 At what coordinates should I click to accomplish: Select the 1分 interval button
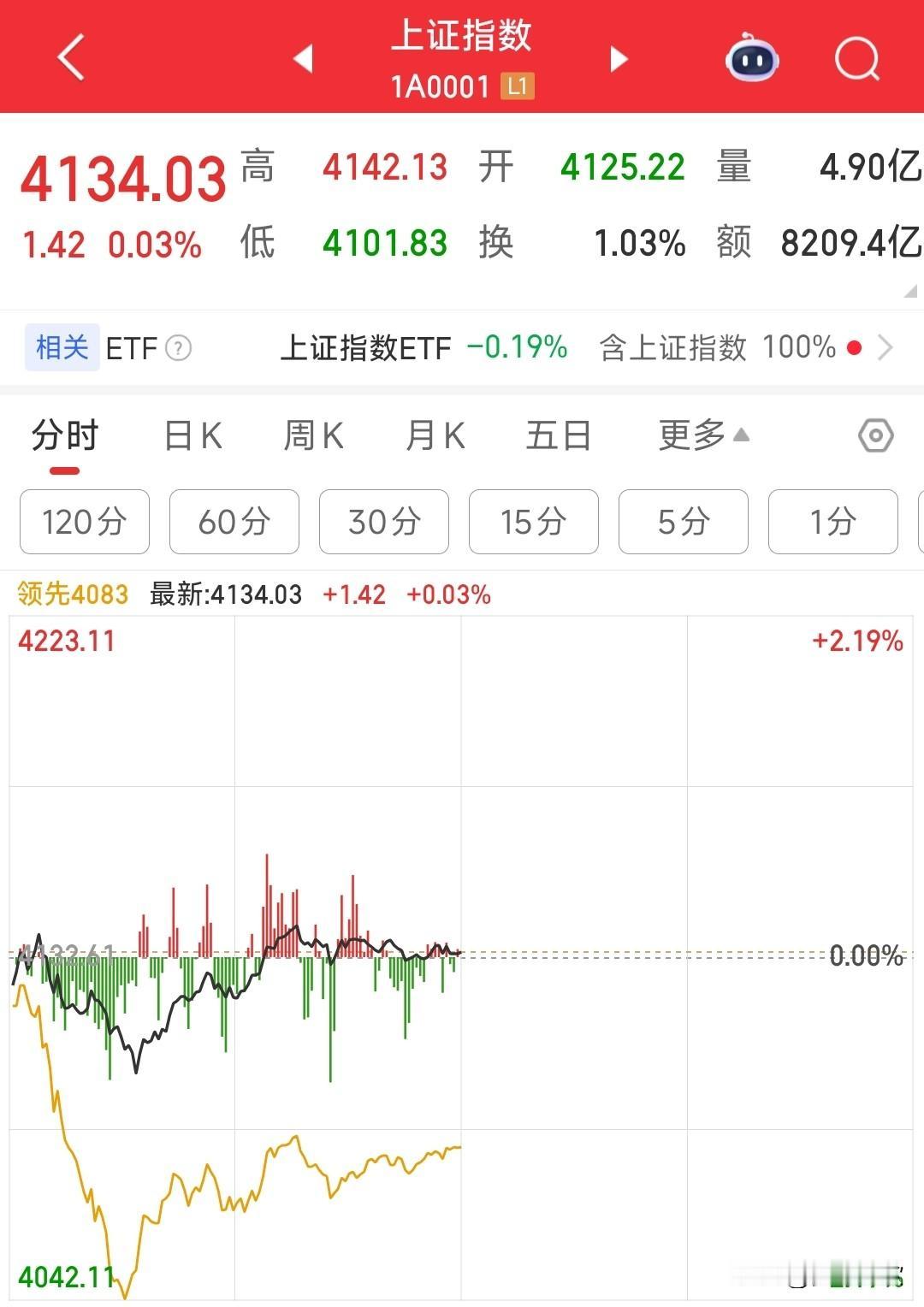coord(832,522)
